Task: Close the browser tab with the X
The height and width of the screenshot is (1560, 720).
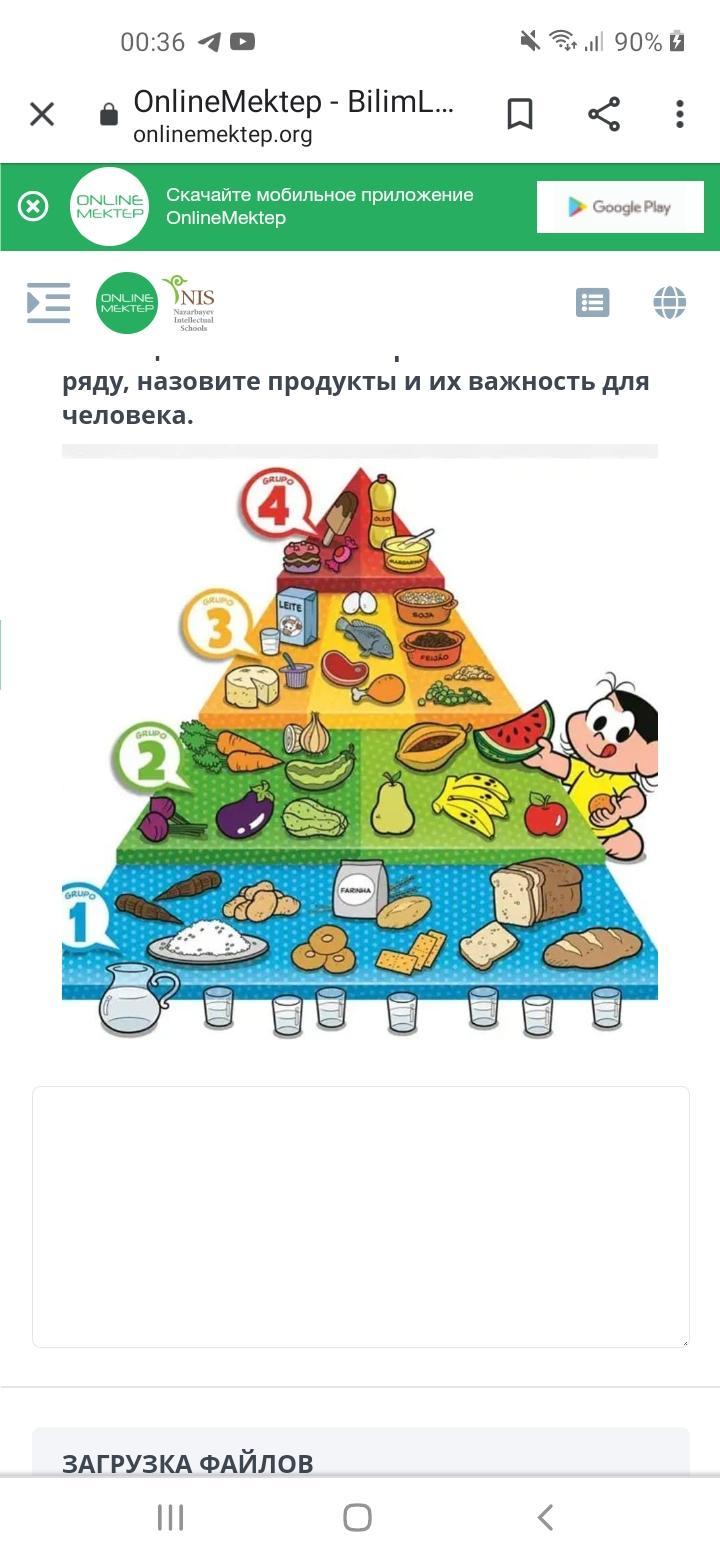Action: [x=42, y=114]
